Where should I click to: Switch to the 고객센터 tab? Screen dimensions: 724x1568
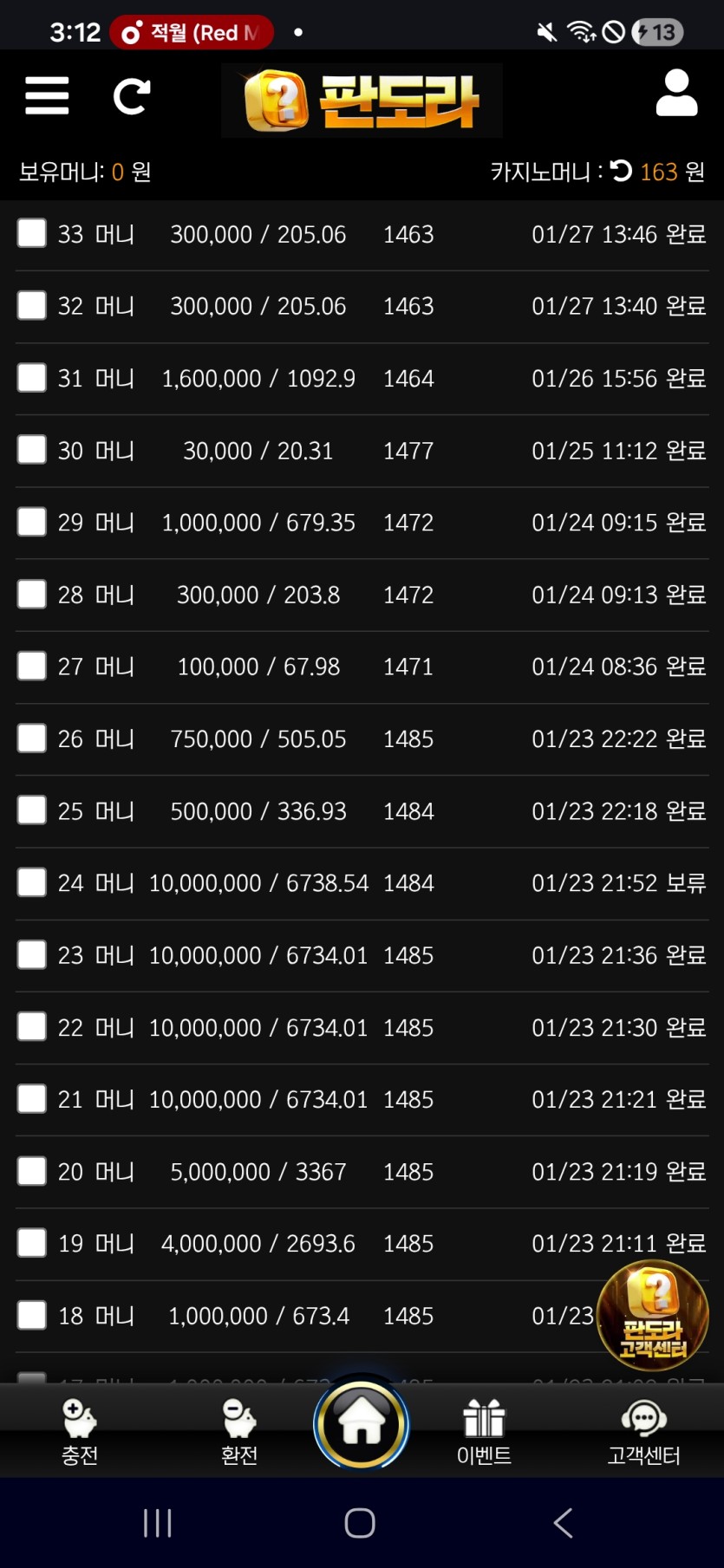pyautogui.click(x=643, y=1432)
